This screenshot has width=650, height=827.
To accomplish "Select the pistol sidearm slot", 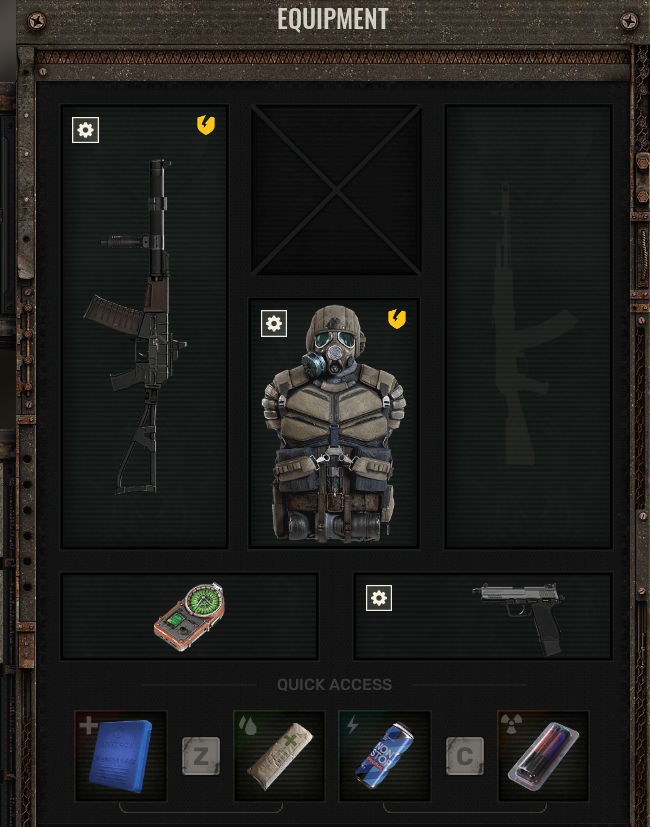I will point(483,617).
